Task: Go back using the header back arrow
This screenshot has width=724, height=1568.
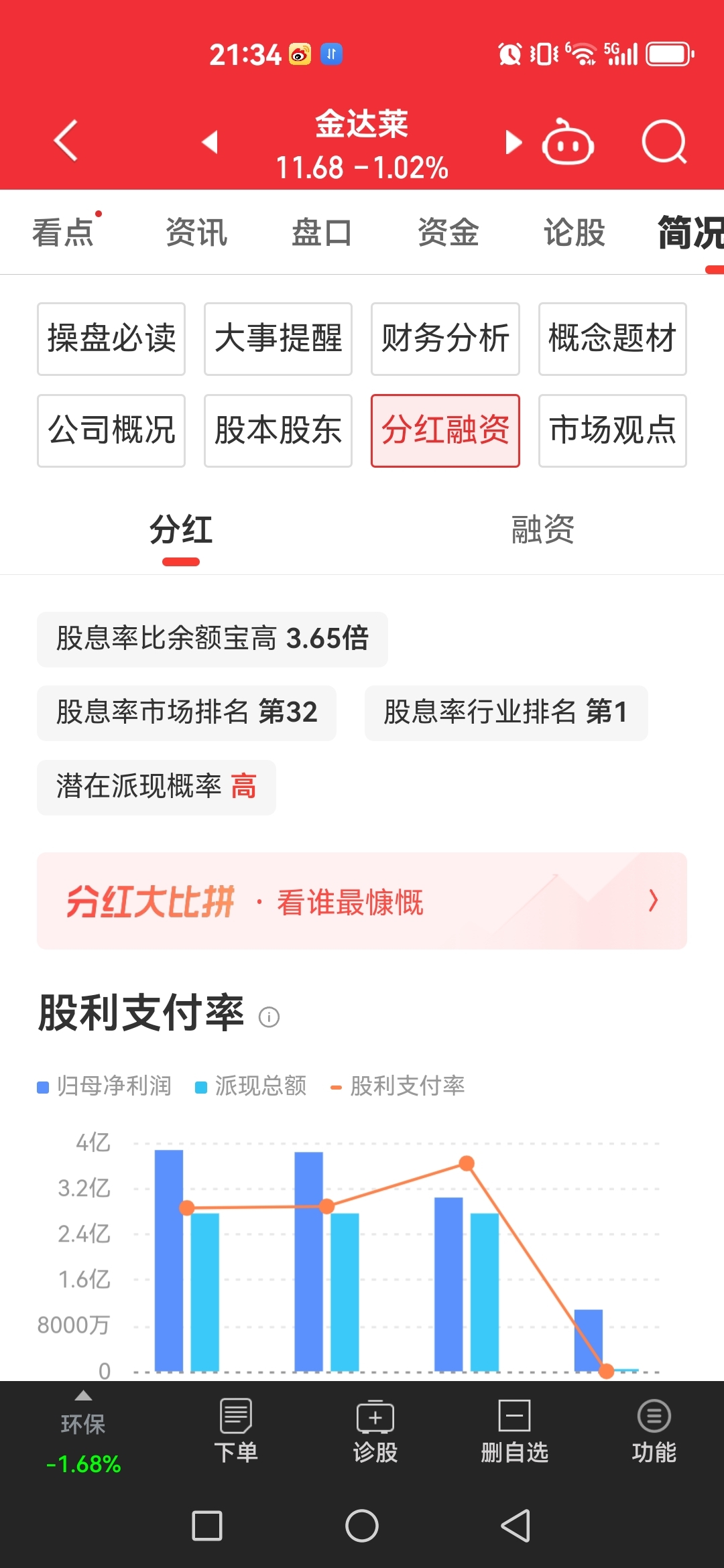Action: tap(65, 142)
